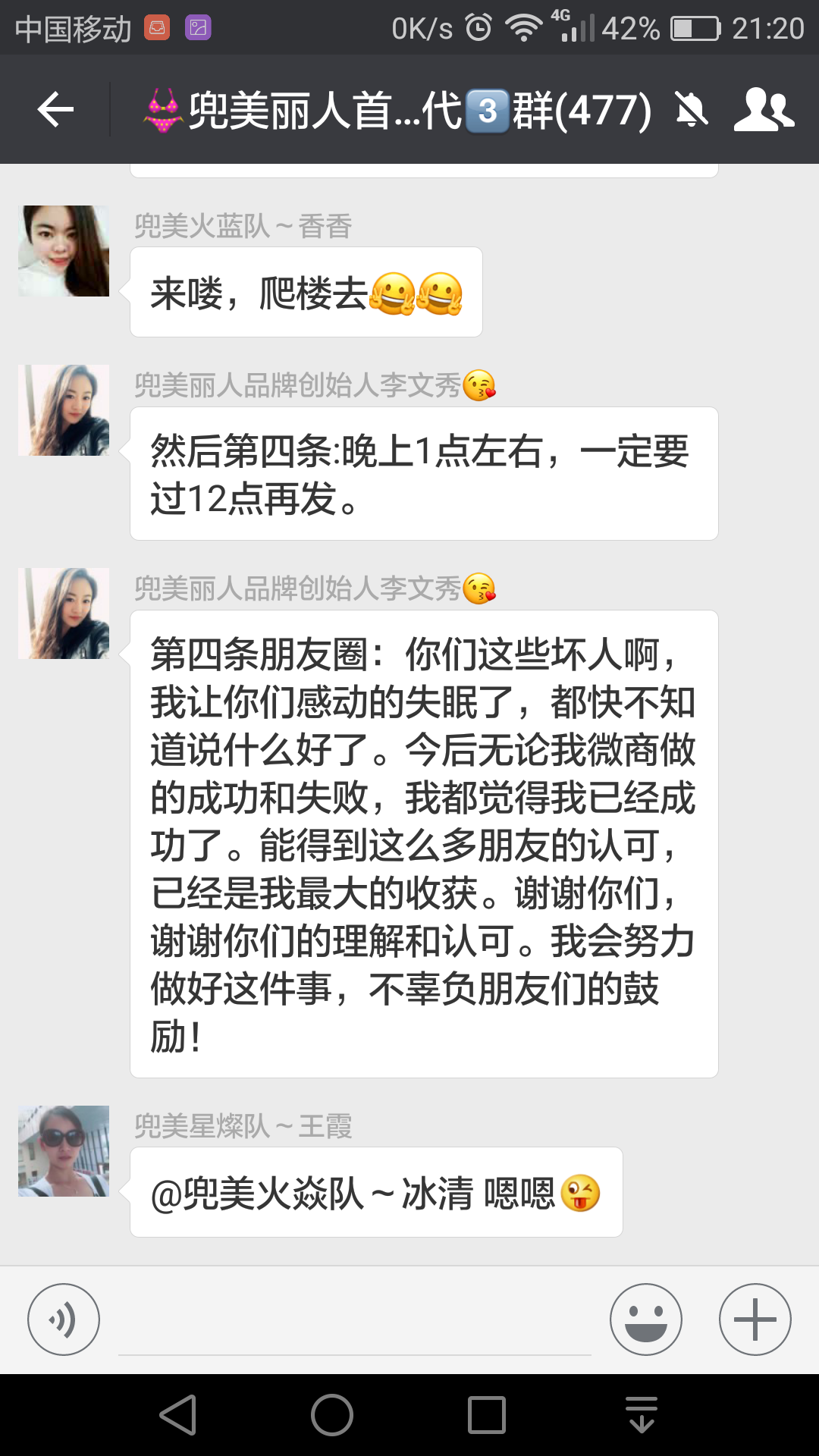Open the emoji picker

coord(646,1319)
